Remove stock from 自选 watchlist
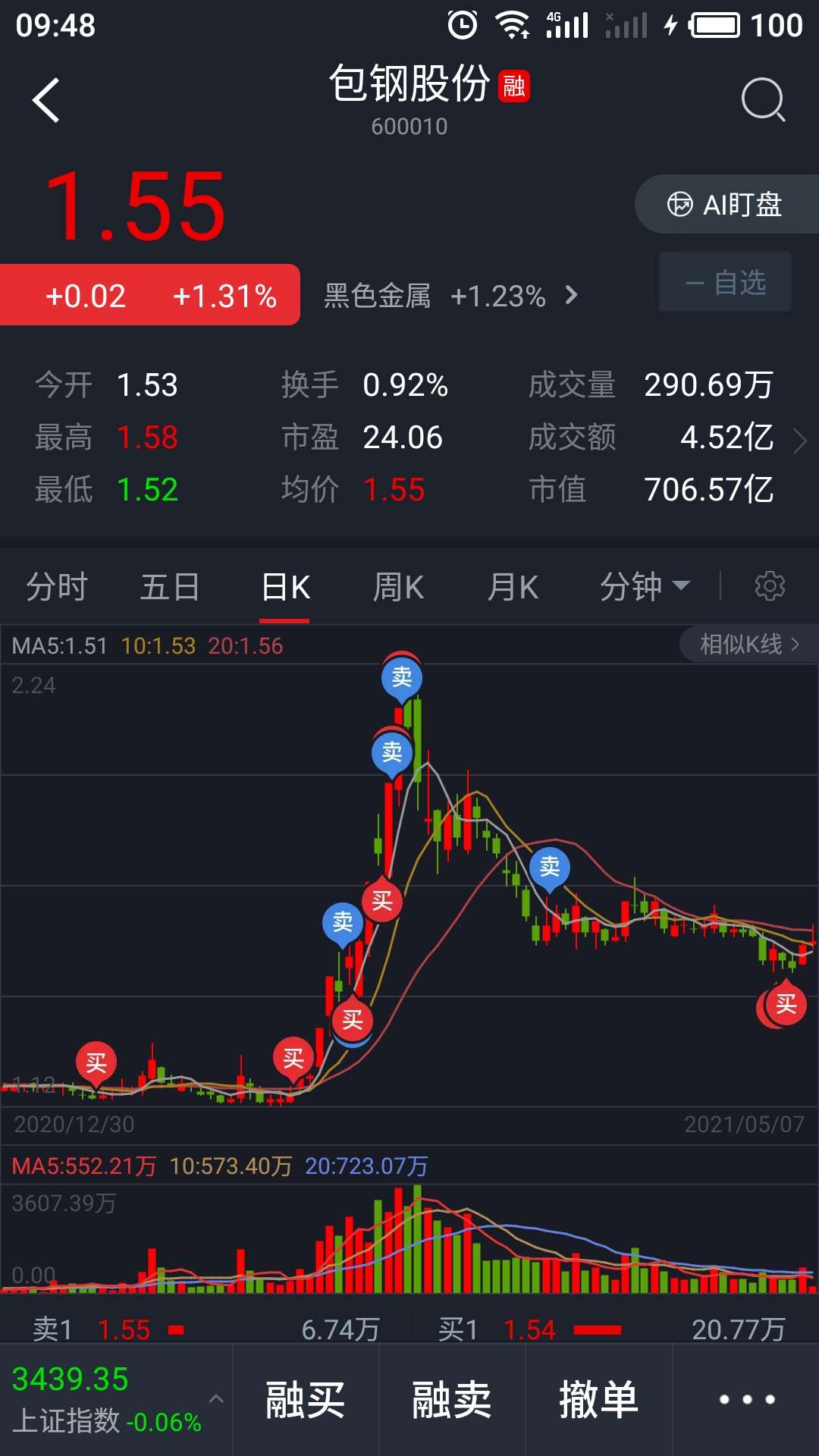Viewport: 819px width, 1456px height. coord(725,282)
